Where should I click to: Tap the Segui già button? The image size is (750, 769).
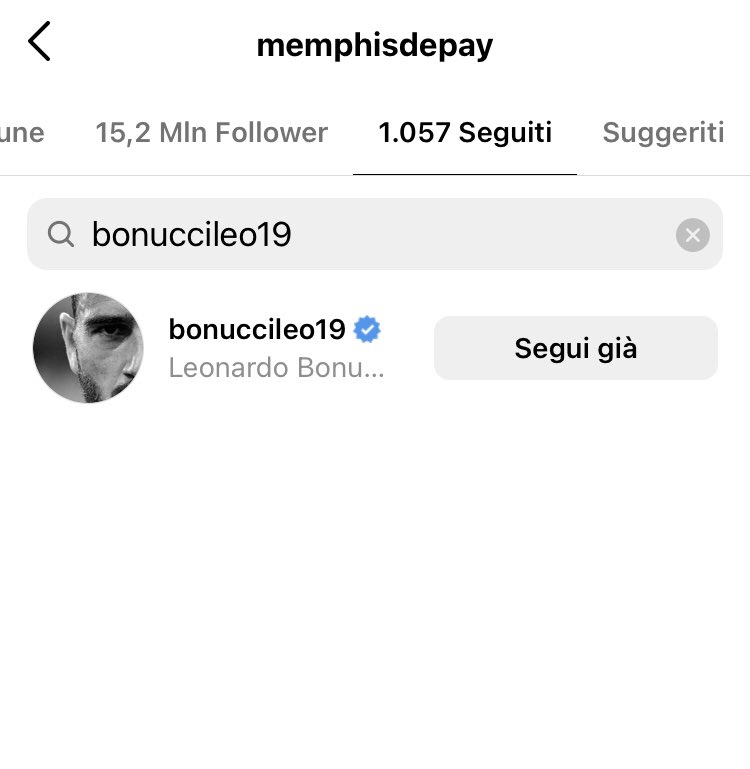point(575,348)
